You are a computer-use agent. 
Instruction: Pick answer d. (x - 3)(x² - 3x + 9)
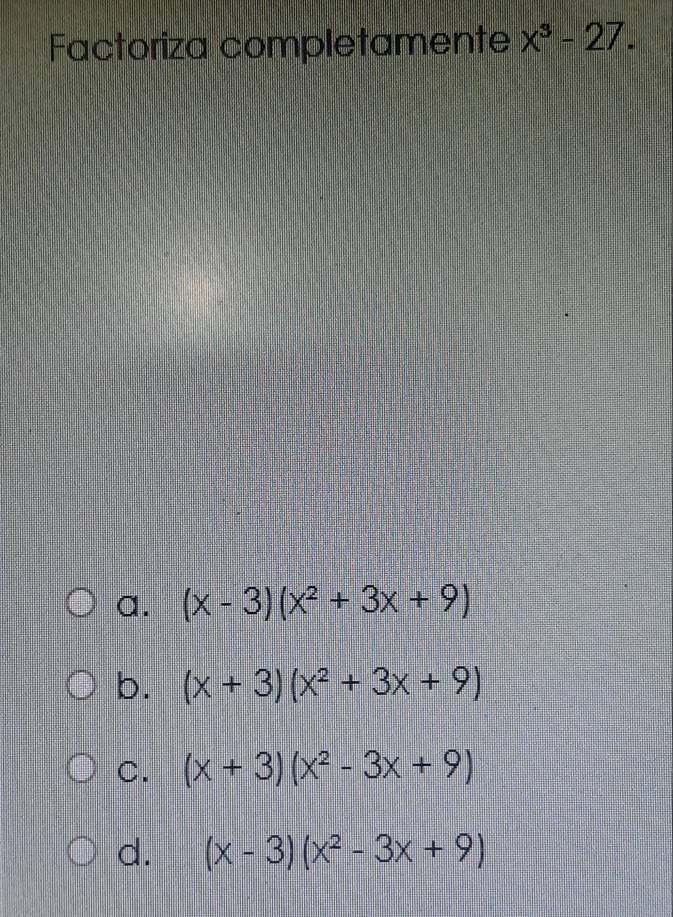(83, 852)
